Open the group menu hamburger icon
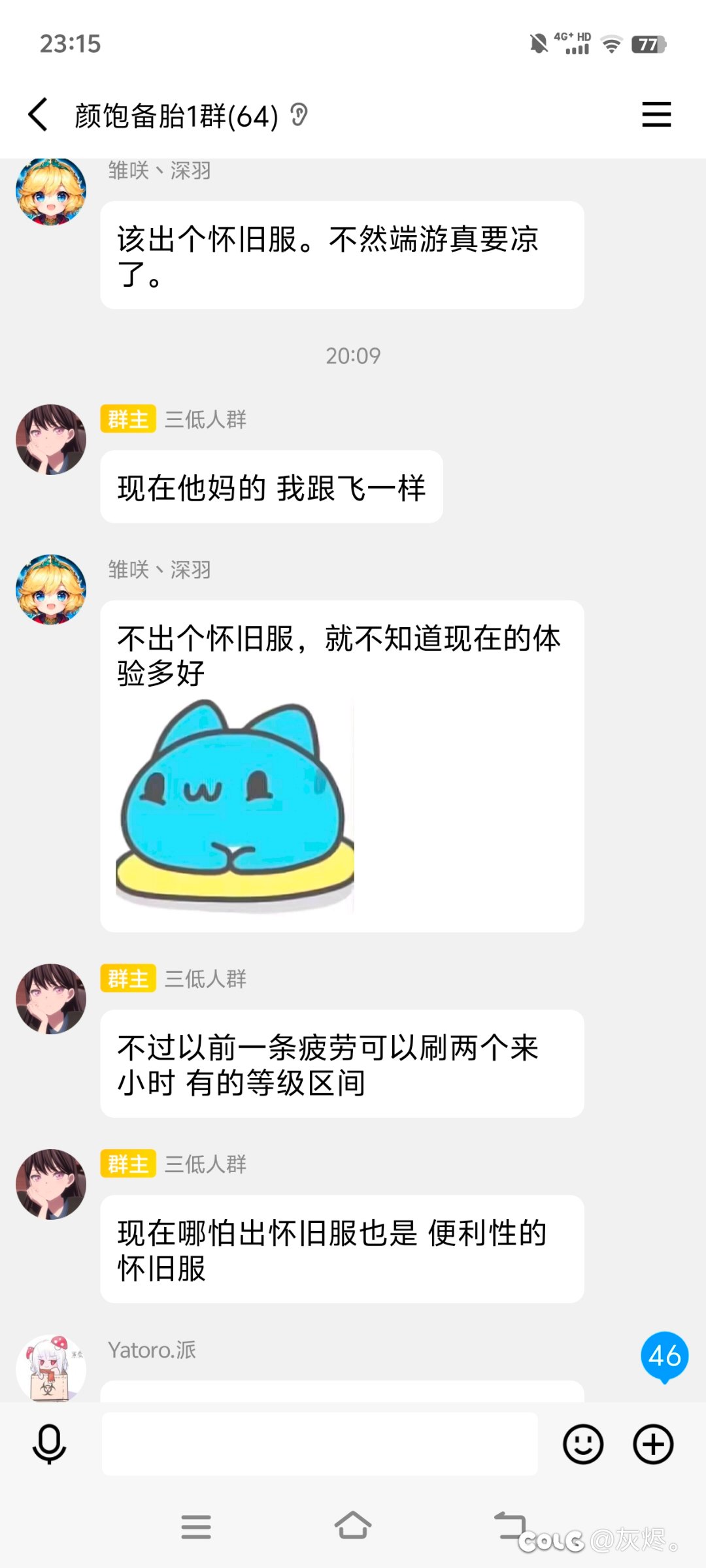This screenshot has width=706, height=1568. pyautogui.click(x=656, y=114)
